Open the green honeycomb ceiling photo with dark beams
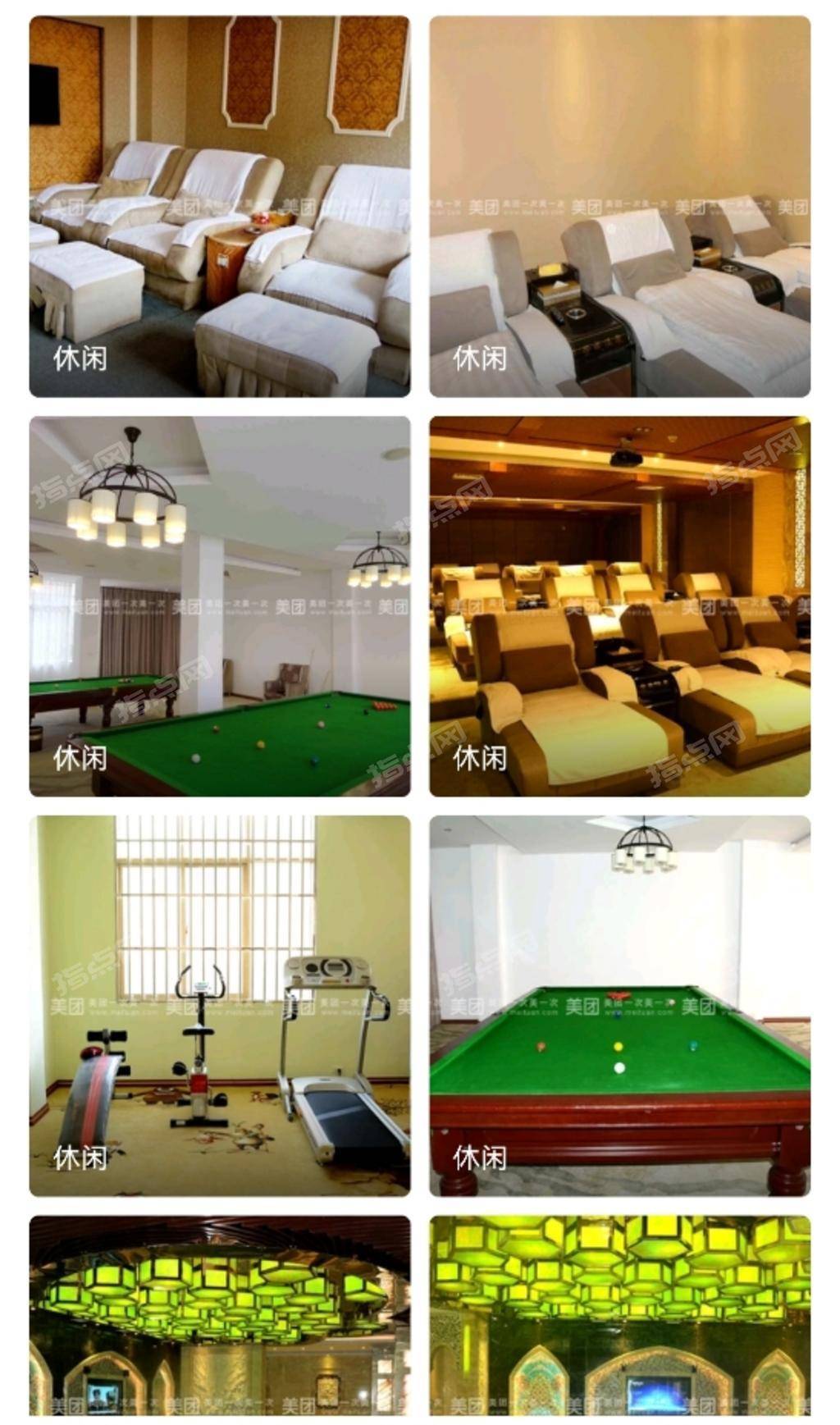The image size is (840, 1425). click(220, 1316)
